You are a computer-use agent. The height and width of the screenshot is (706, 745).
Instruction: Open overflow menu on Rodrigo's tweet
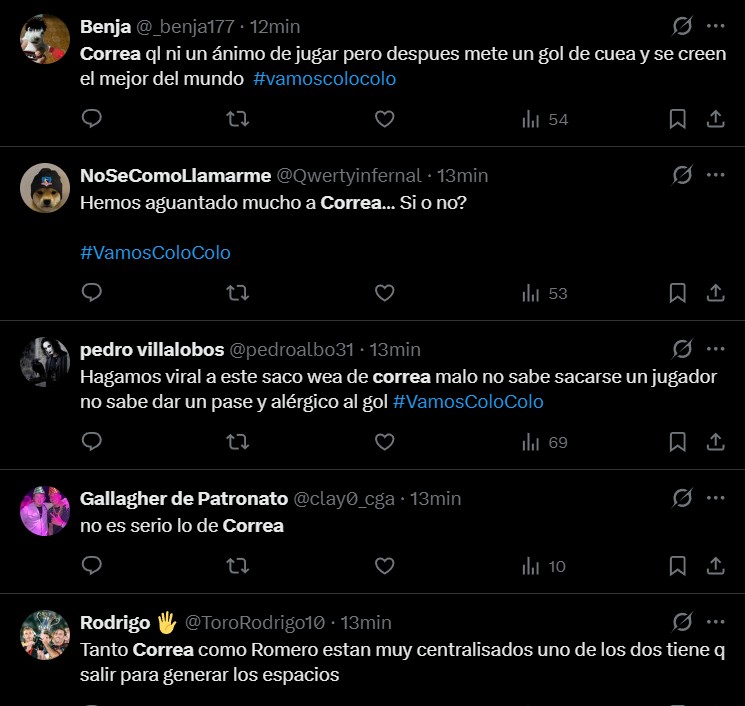[716, 622]
